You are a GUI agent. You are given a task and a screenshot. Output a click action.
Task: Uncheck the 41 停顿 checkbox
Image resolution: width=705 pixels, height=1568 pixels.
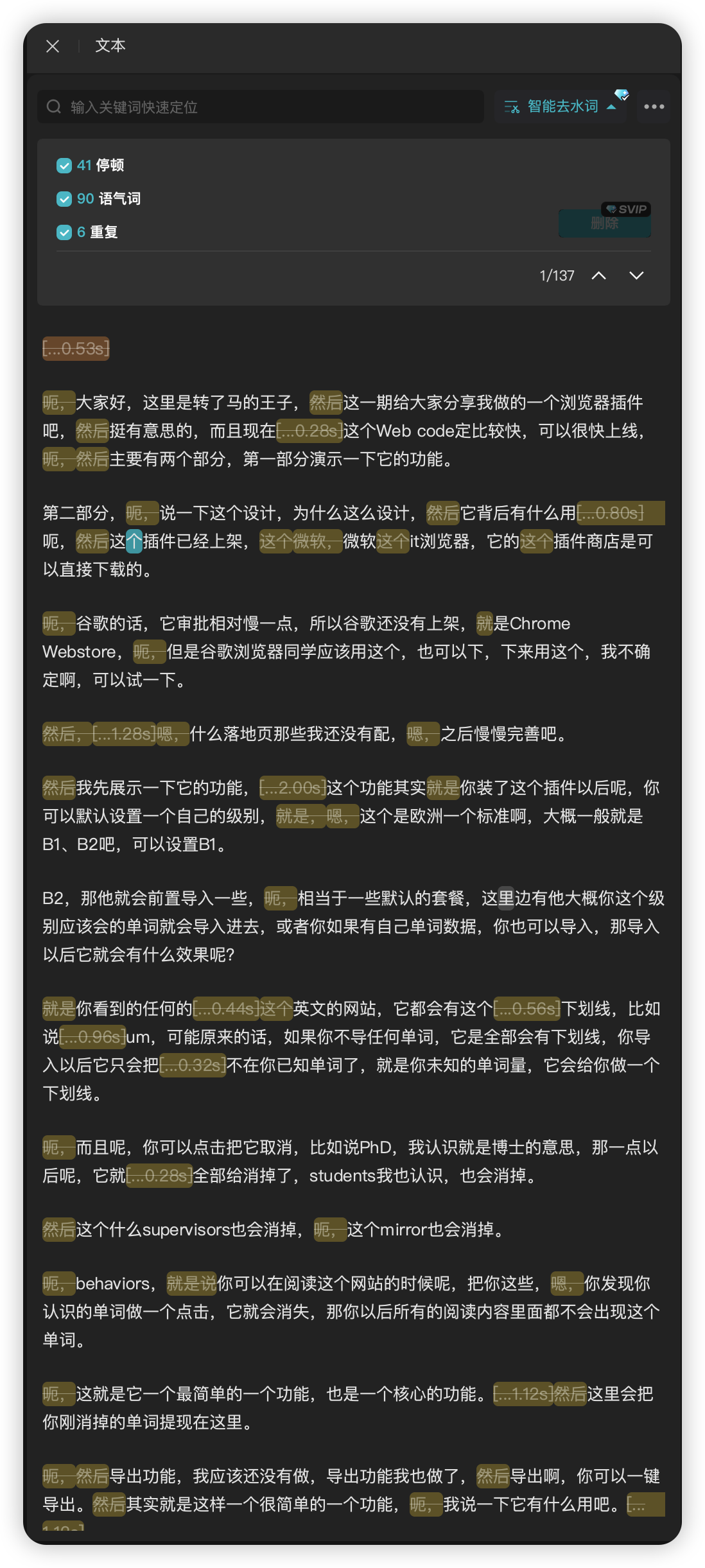[x=64, y=166]
